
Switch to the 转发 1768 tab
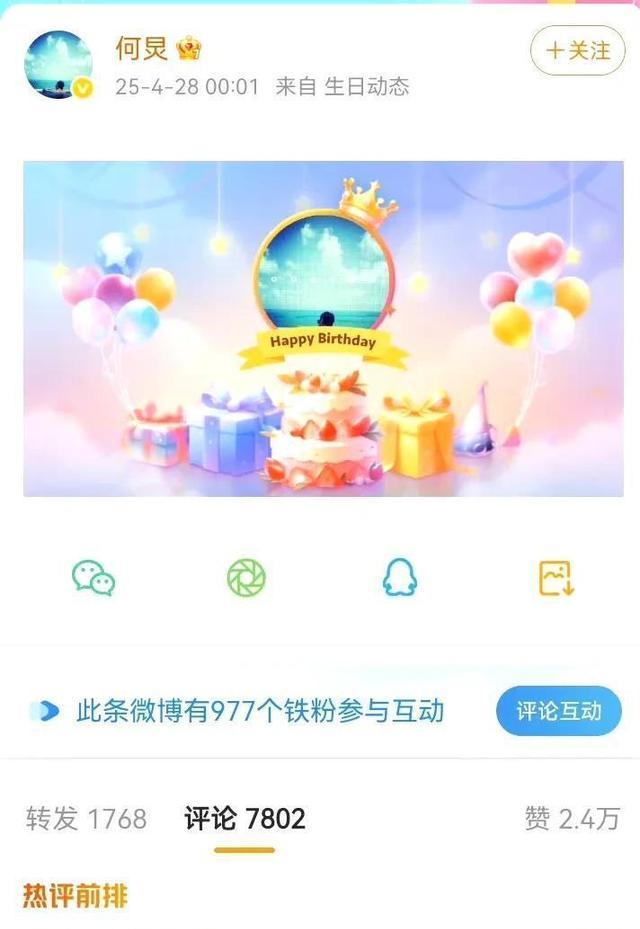click(86, 819)
